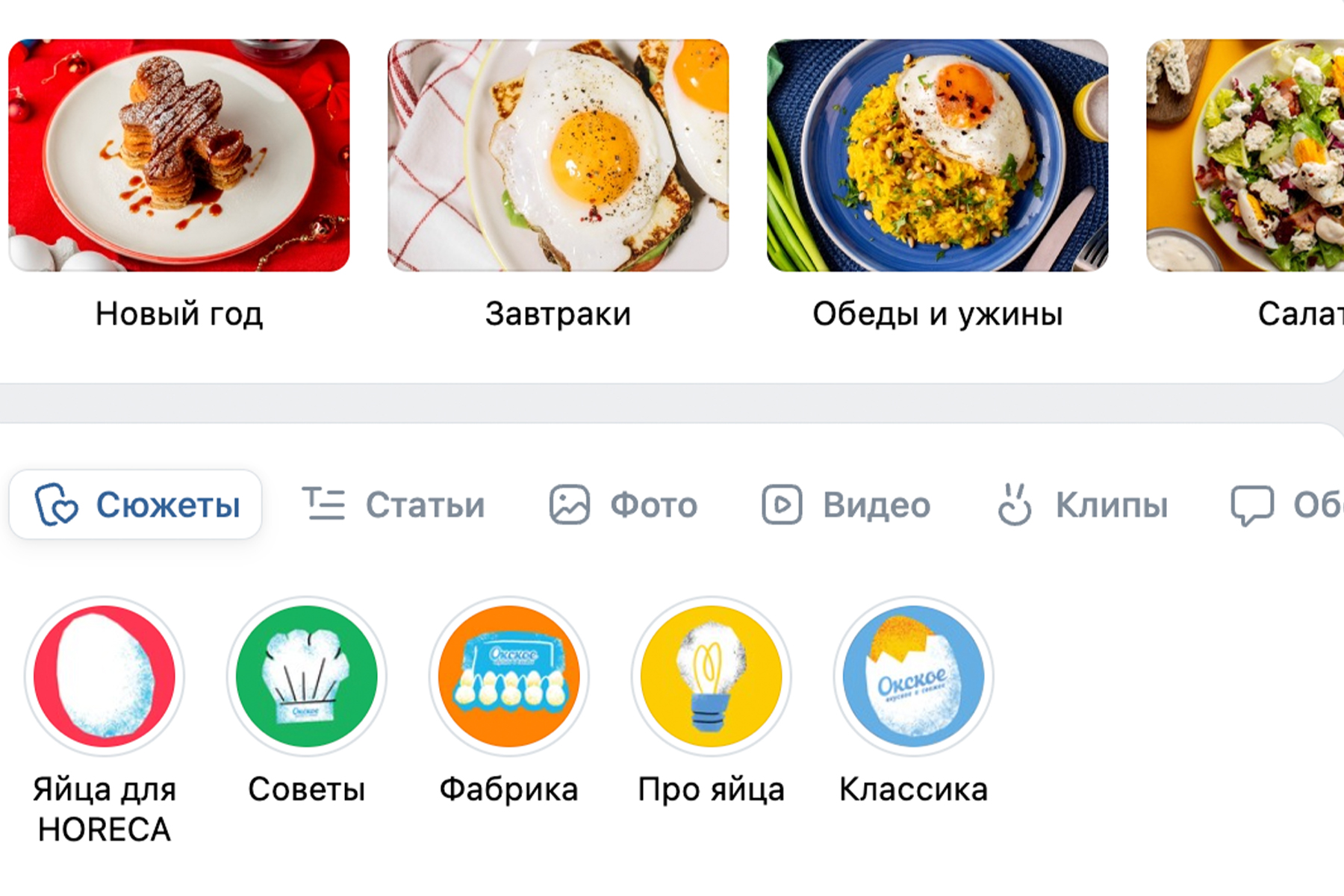Viewport: 1344px width, 896px height.
Task: Open the Советы story
Action: point(307,676)
